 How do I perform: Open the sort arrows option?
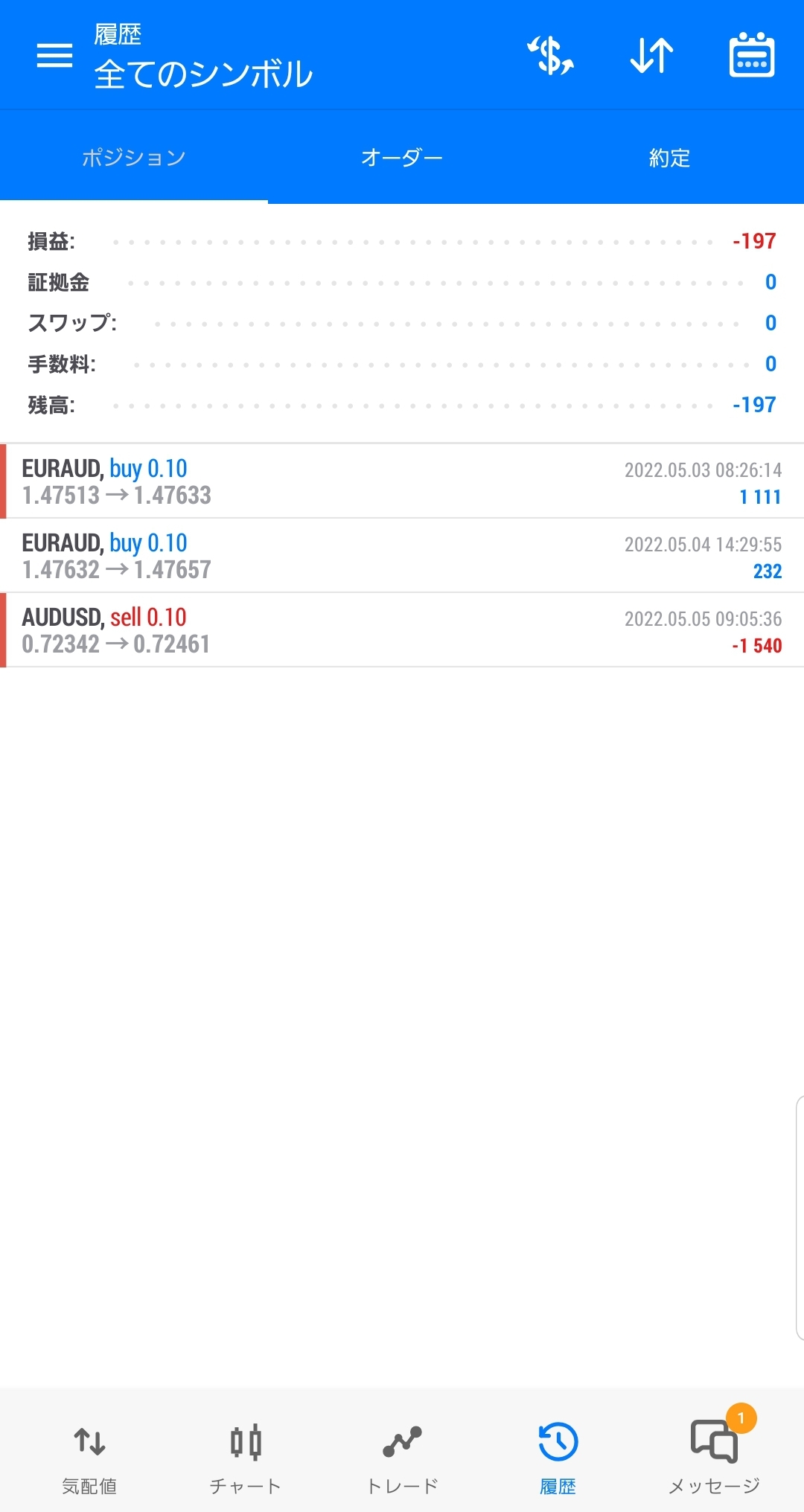[x=651, y=56]
